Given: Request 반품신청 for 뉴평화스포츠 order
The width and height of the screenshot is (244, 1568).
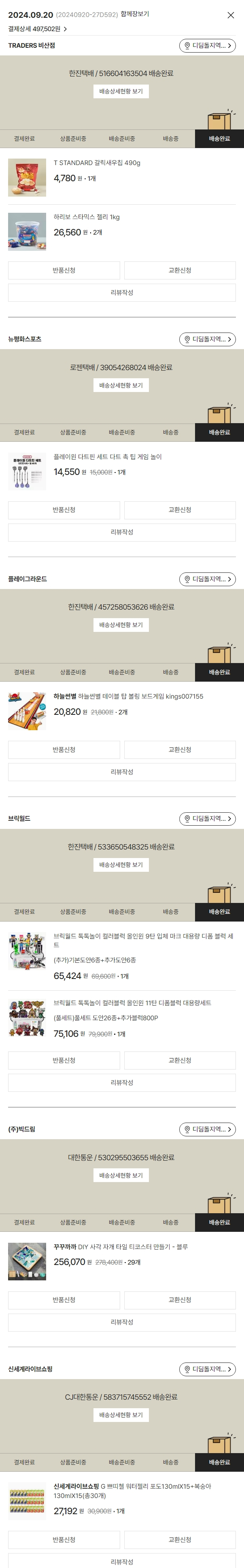Looking at the screenshot, I should coord(64,510).
